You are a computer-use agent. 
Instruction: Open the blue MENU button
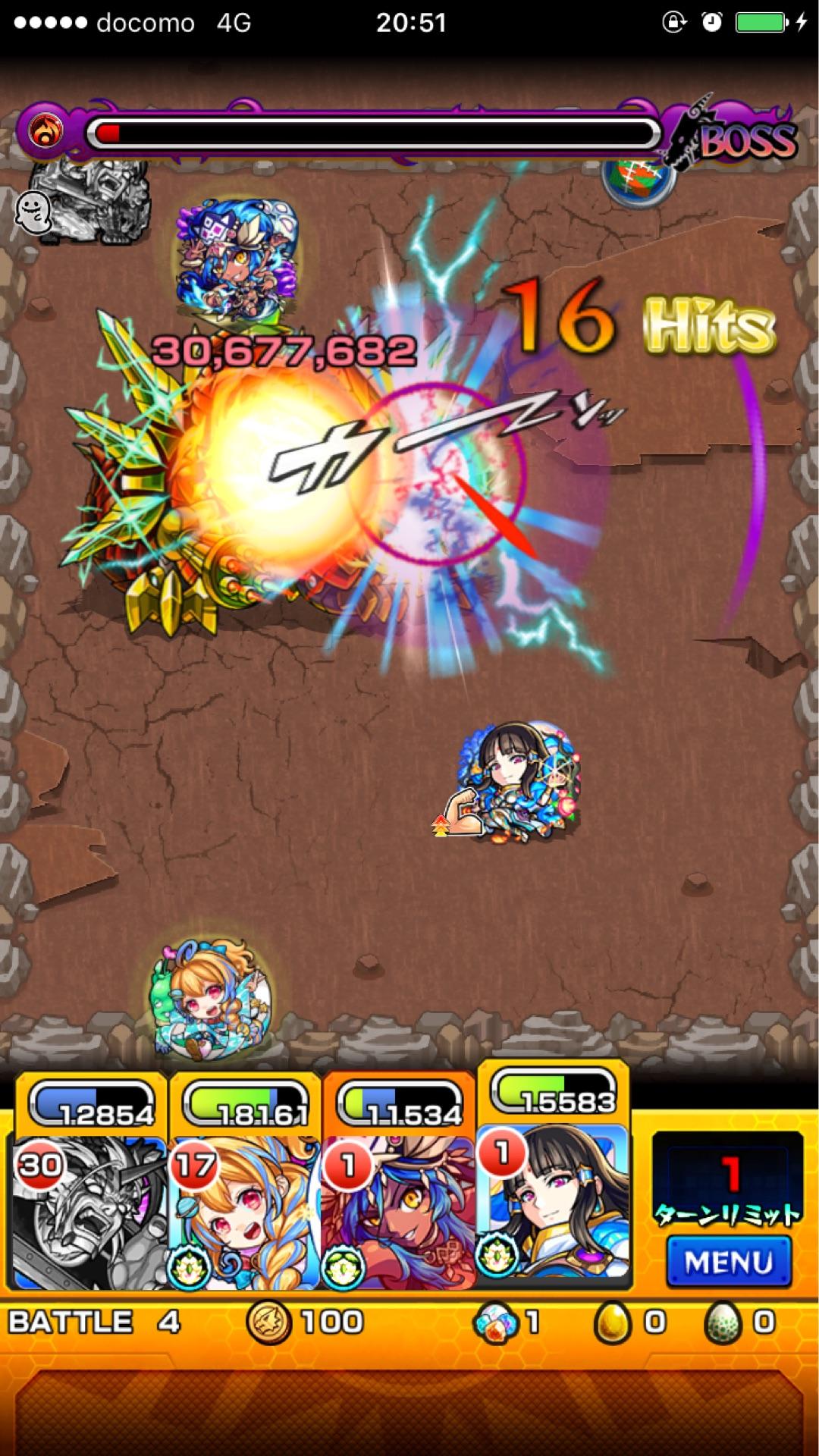point(729,1263)
